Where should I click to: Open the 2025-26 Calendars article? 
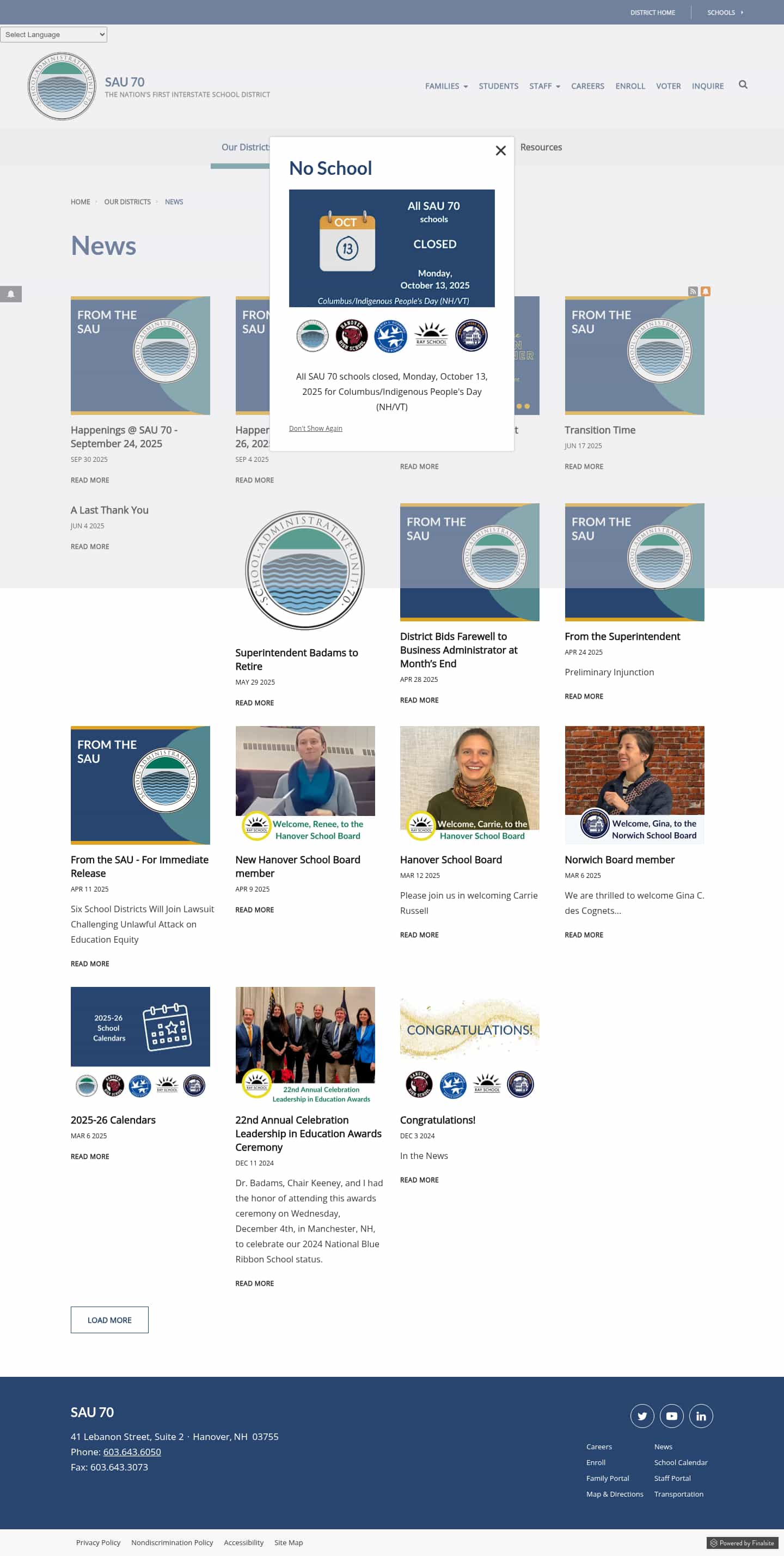coord(113,1120)
